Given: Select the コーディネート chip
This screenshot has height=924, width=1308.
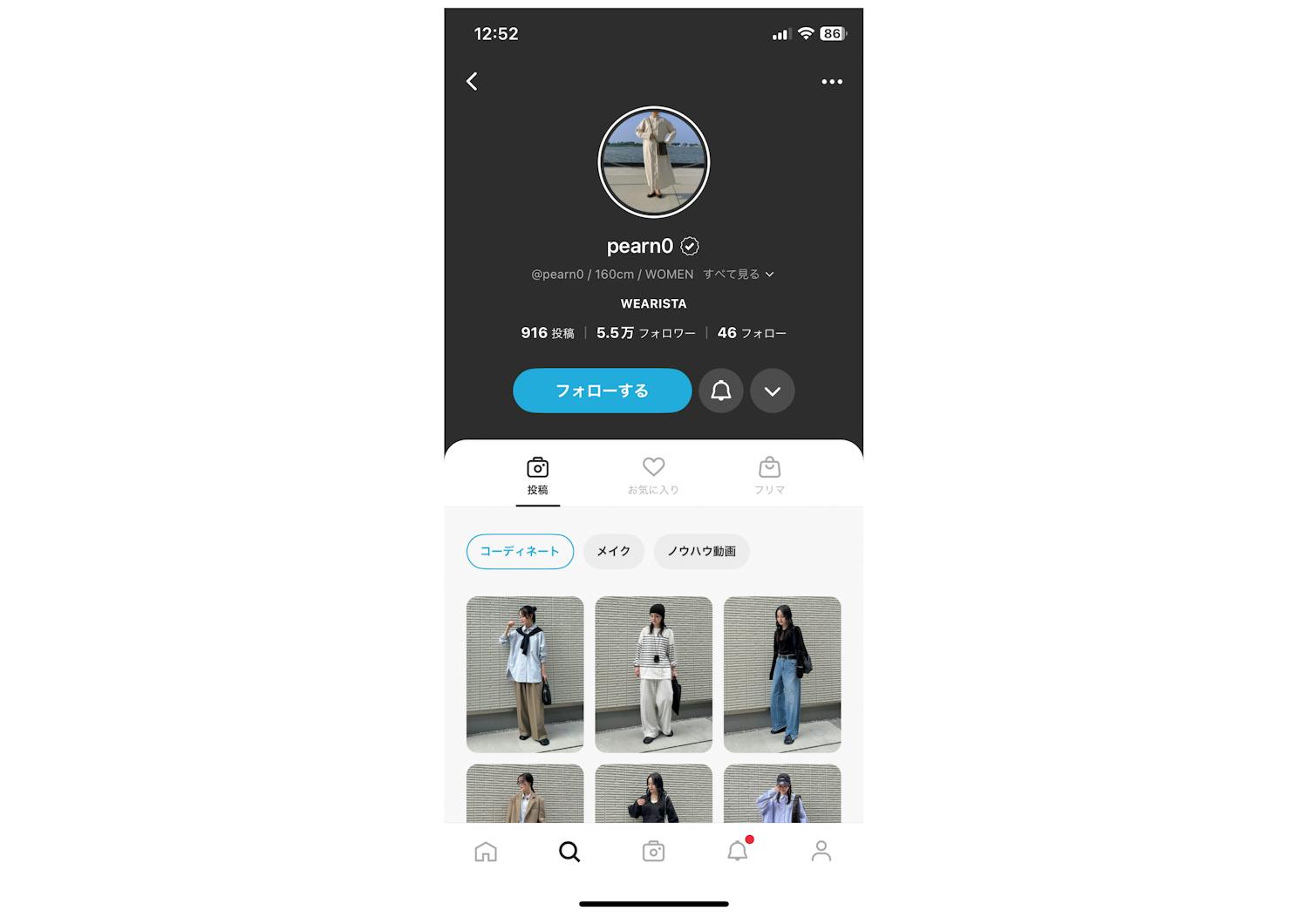Looking at the screenshot, I should pyautogui.click(x=520, y=551).
